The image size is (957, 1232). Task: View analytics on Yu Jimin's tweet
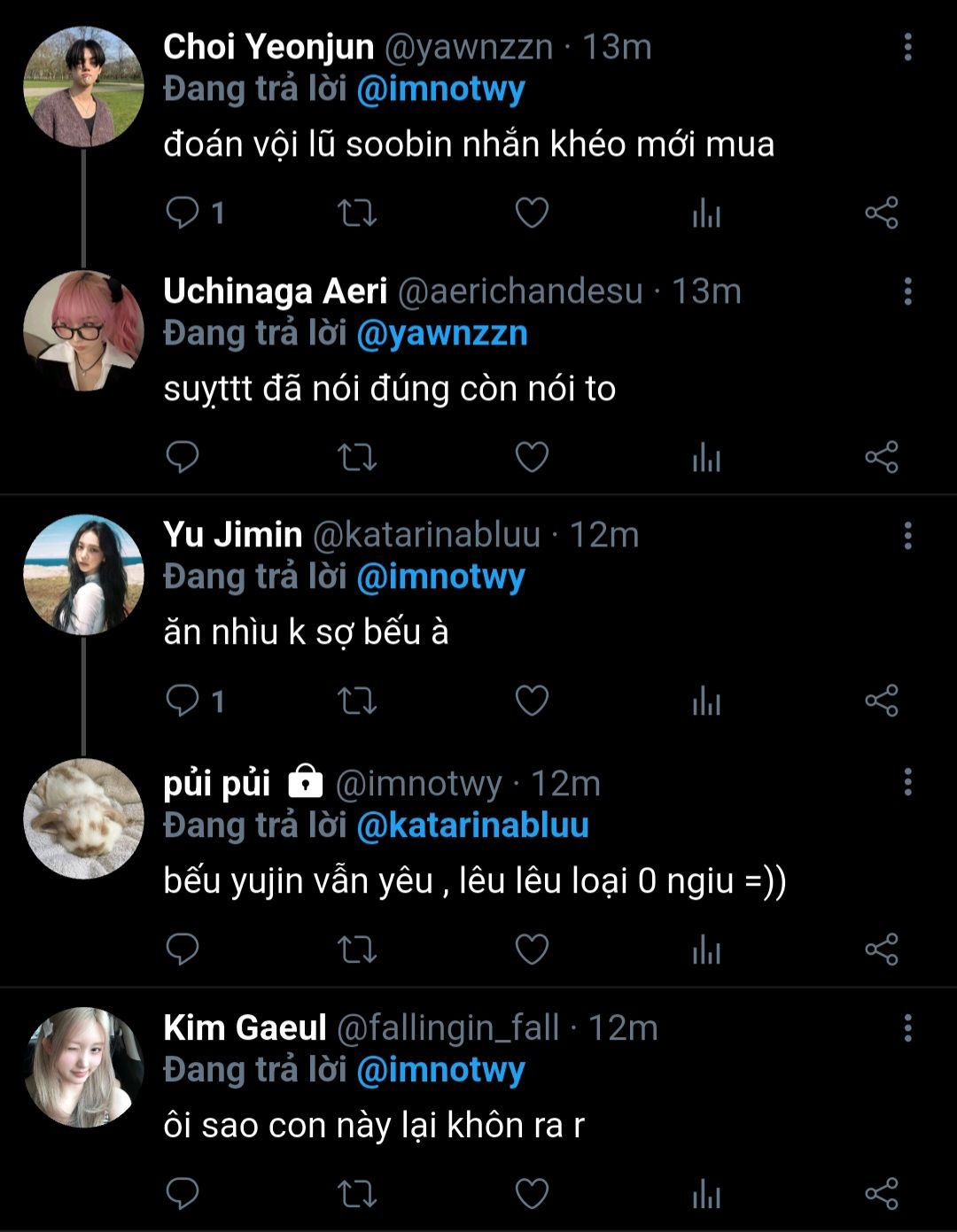coord(706,701)
